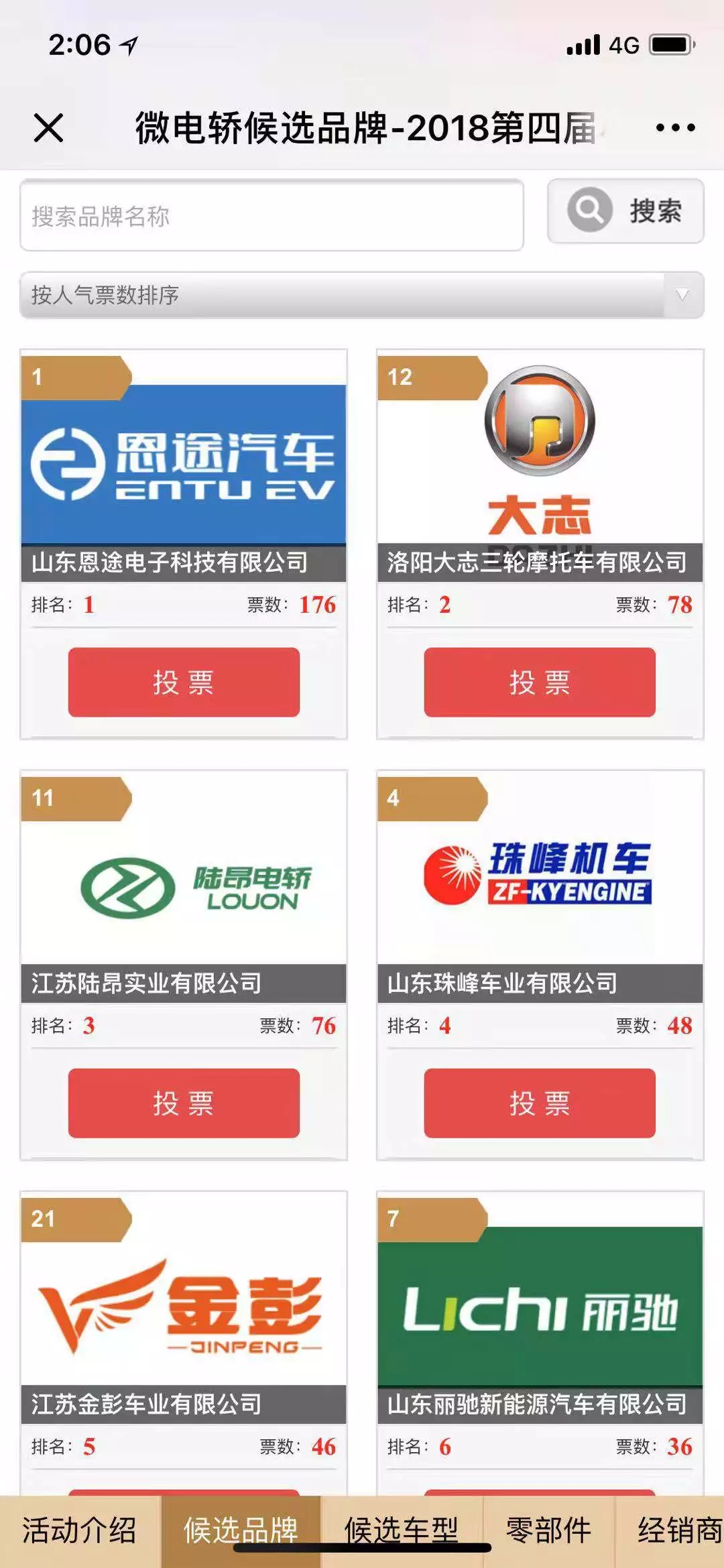Open the 大志 brand card
The height and width of the screenshot is (1568, 724).
(x=540, y=449)
